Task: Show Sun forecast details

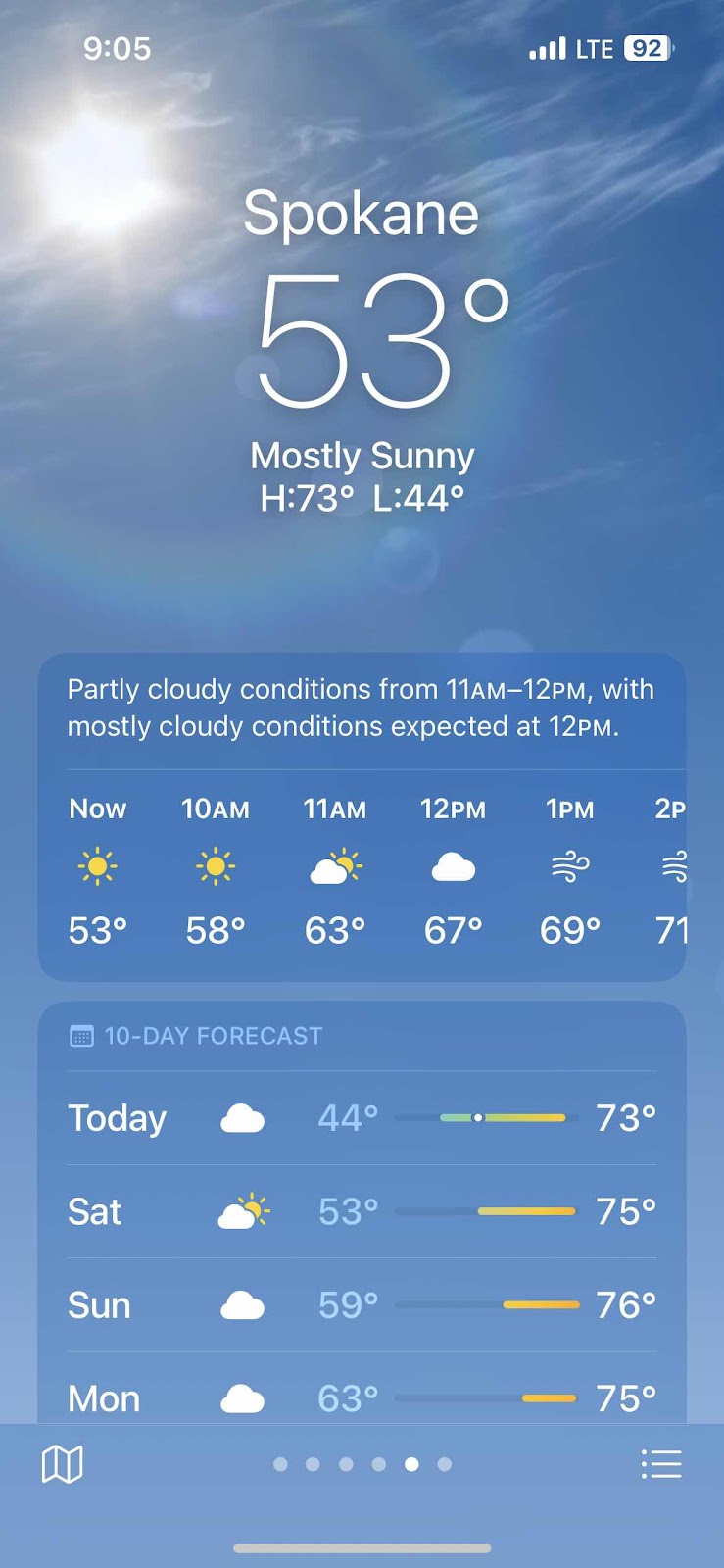Action: tap(362, 1305)
